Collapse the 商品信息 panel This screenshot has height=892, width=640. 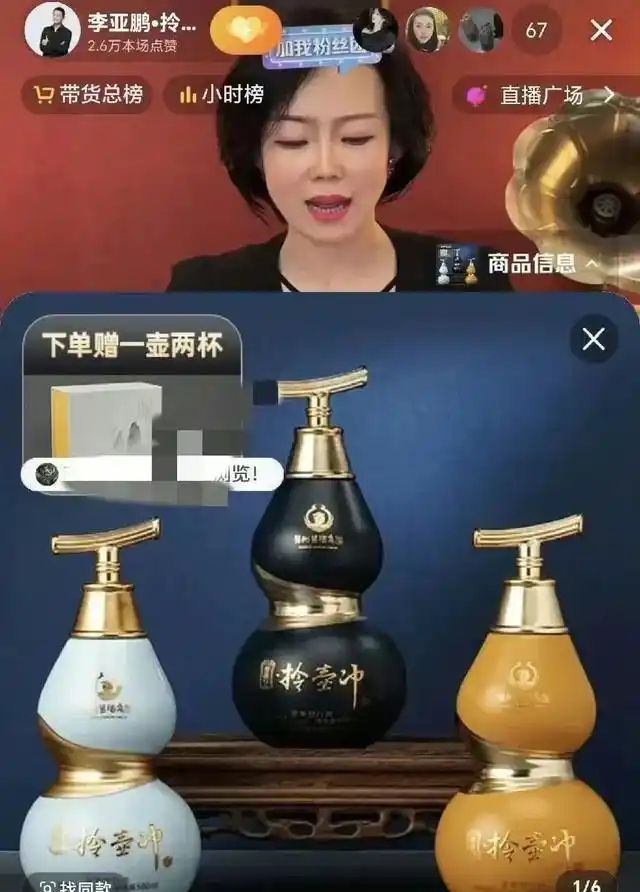[543, 264]
